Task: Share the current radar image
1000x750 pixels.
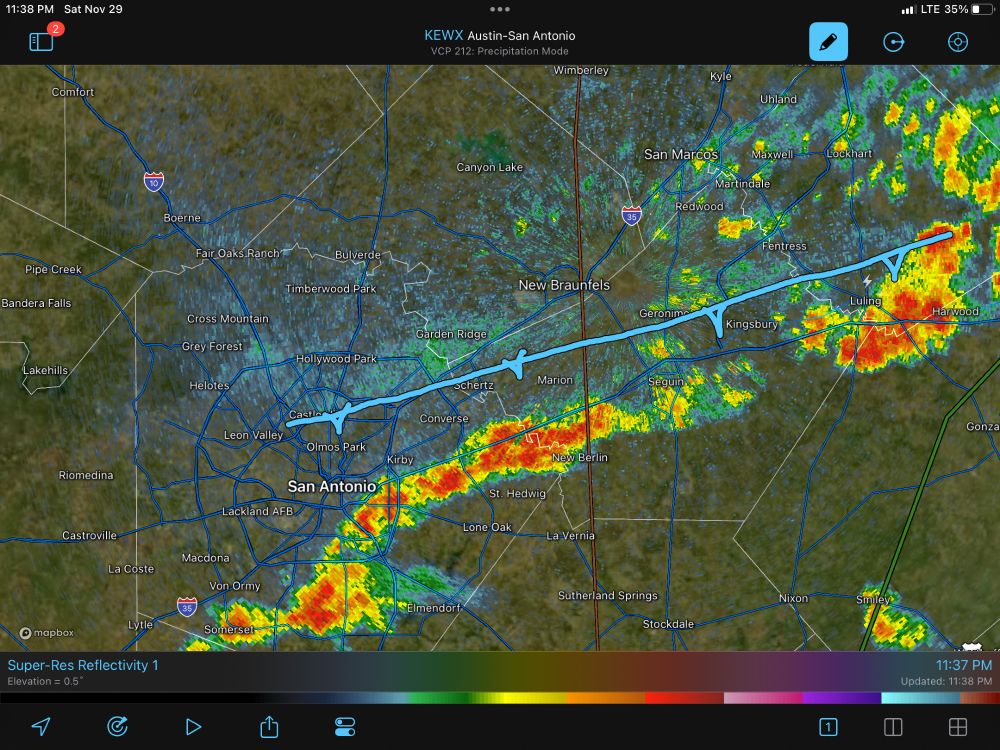Action: click(269, 726)
